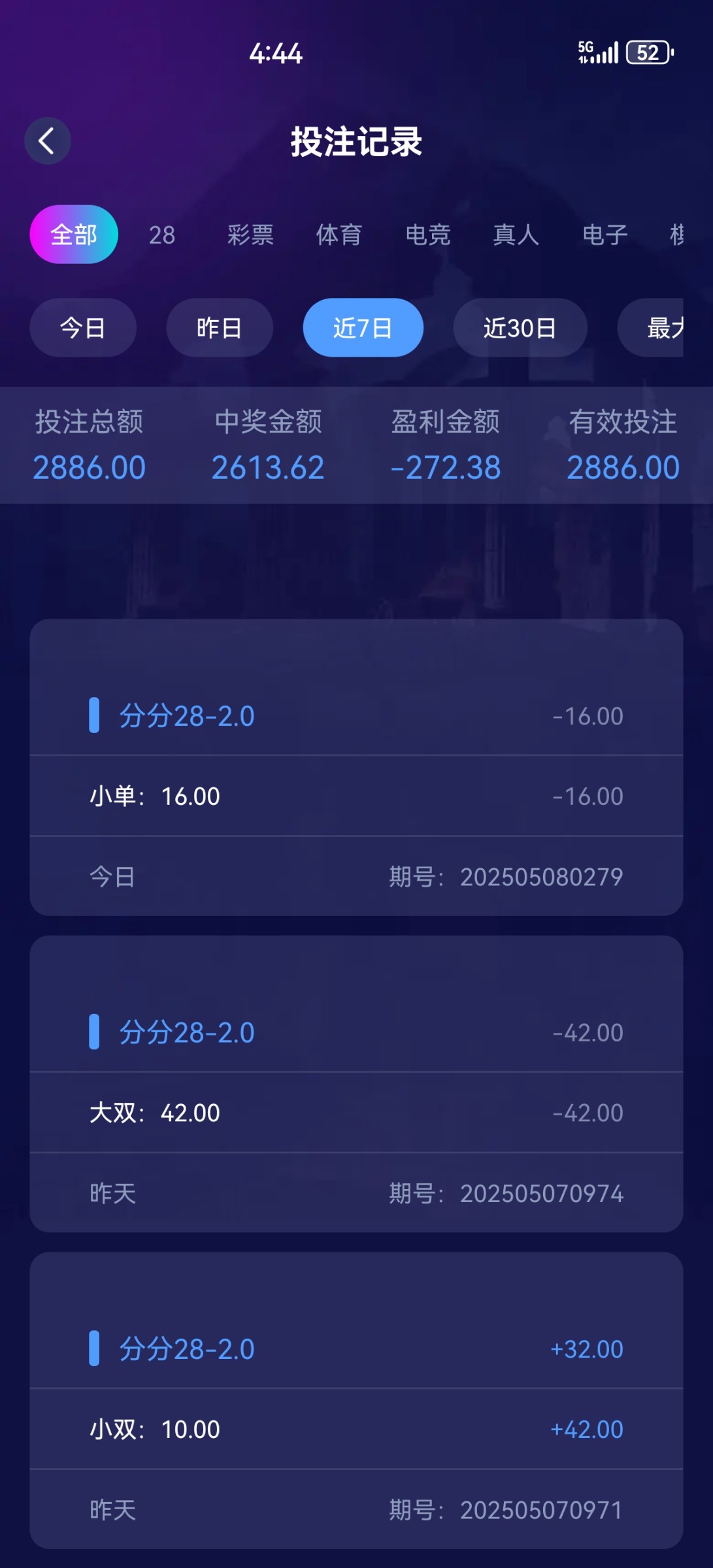Open the 电子 category
The image size is (713, 1568).
pyautogui.click(x=604, y=235)
